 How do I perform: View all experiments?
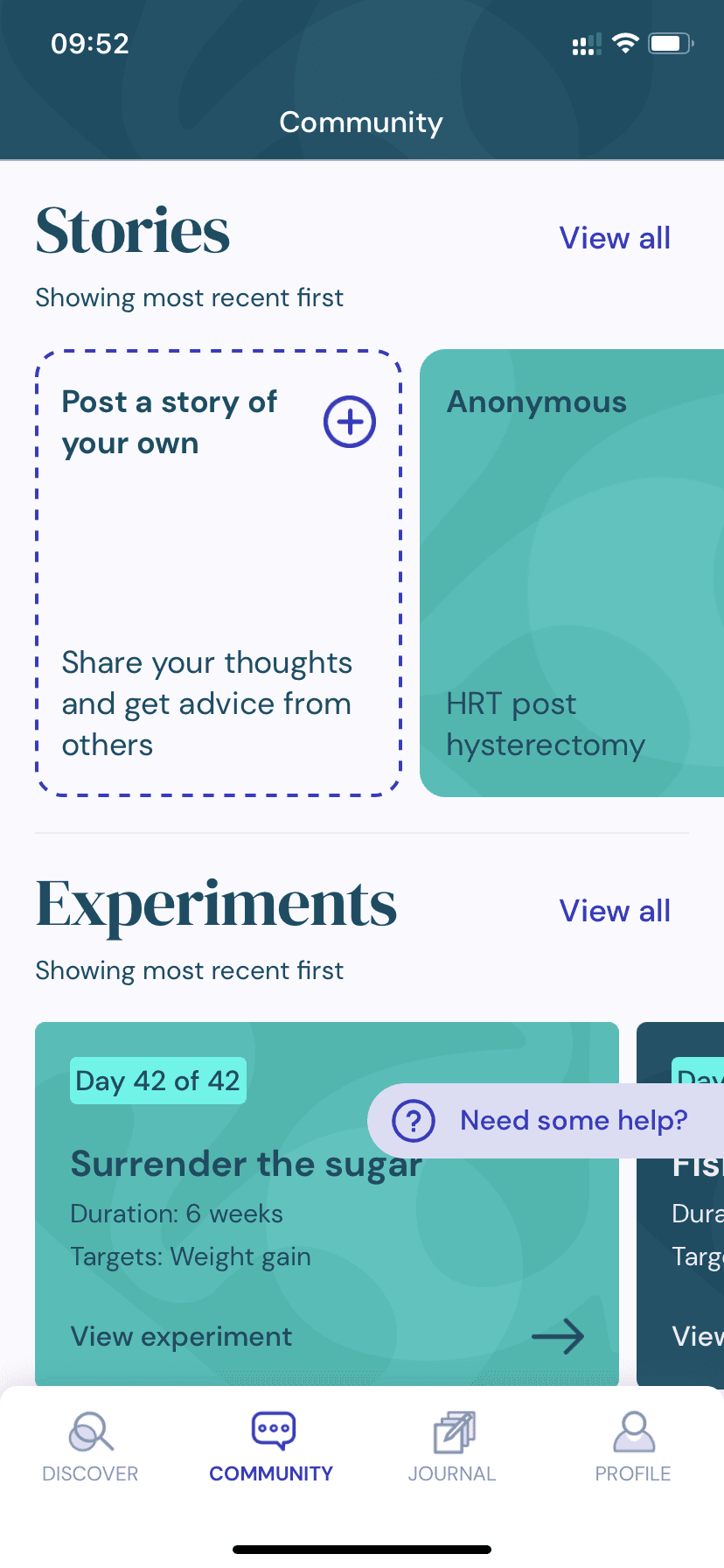[615, 911]
